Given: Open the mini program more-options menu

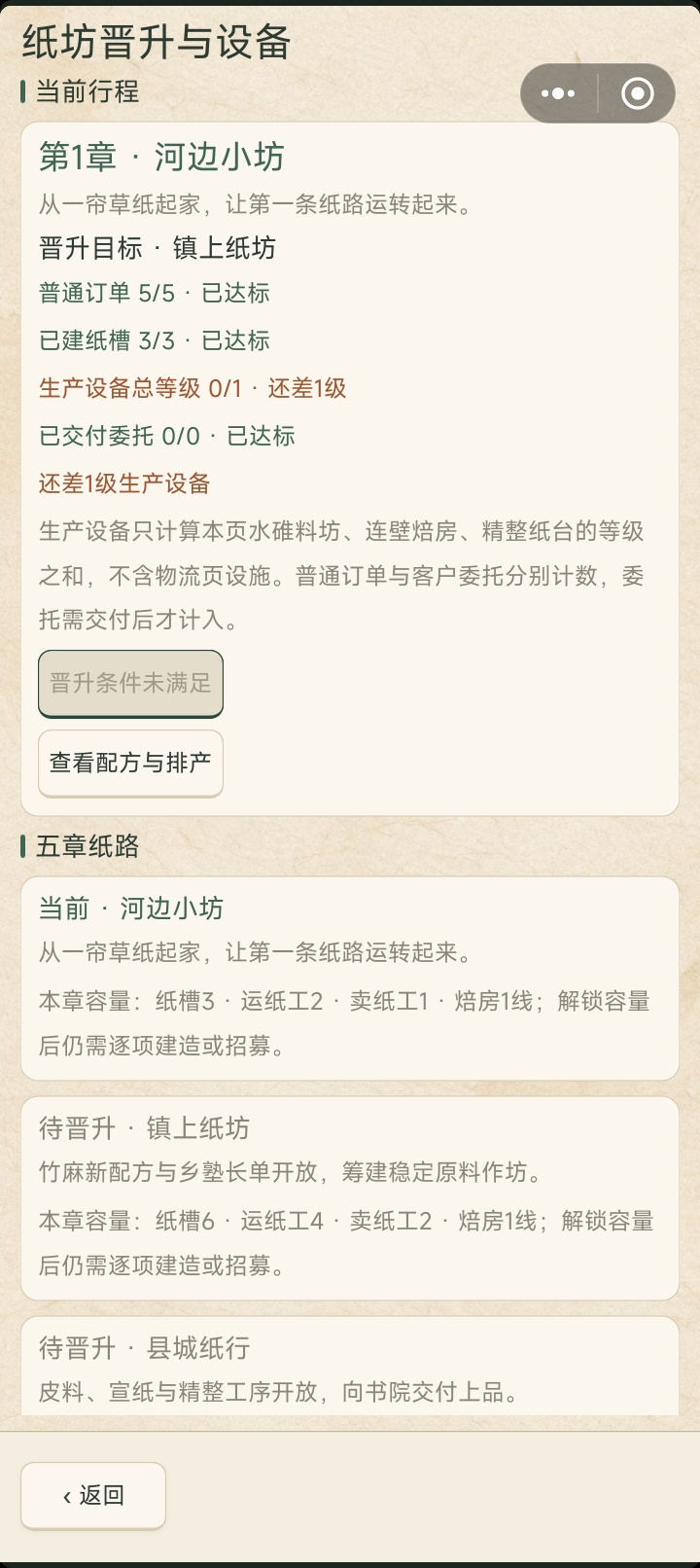Looking at the screenshot, I should [558, 93].
